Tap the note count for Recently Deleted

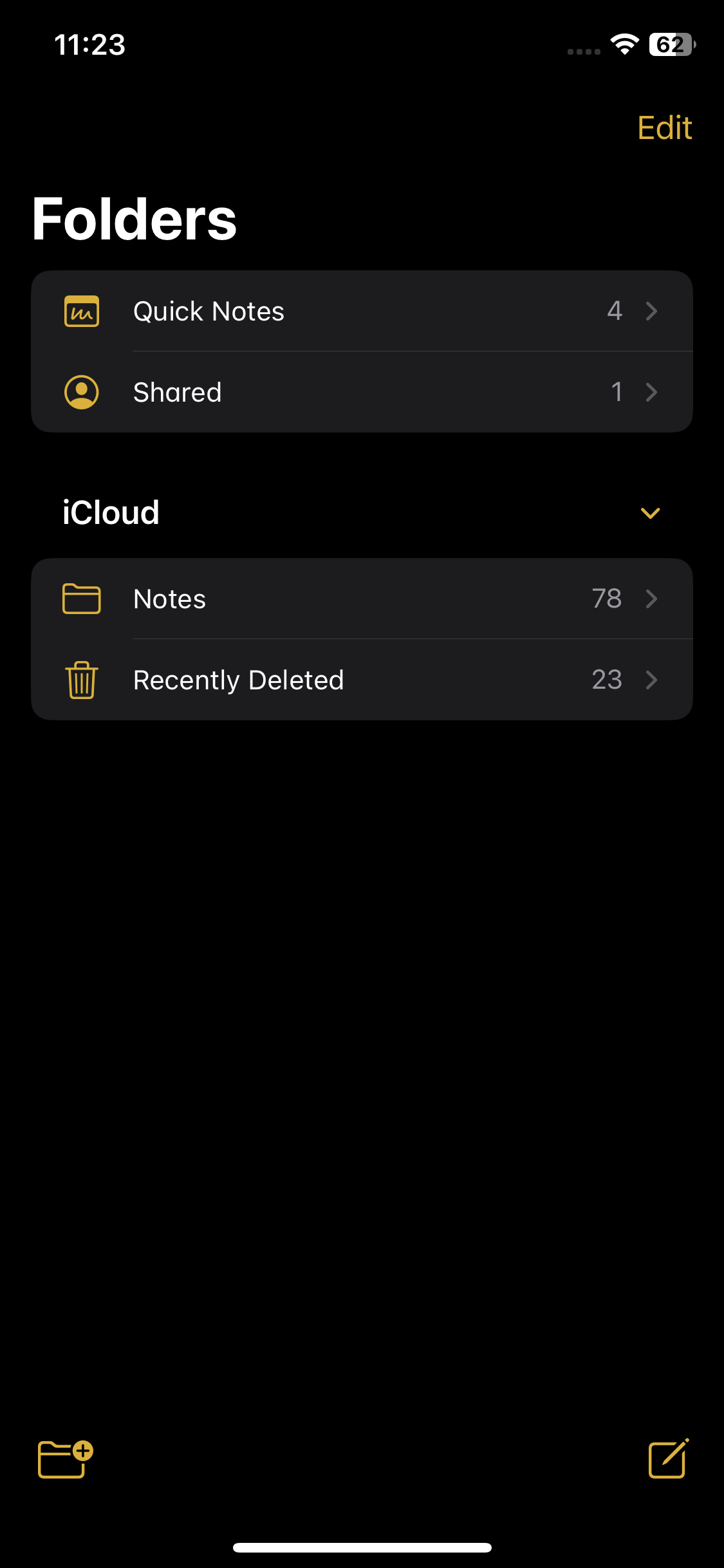pos(607,679)
